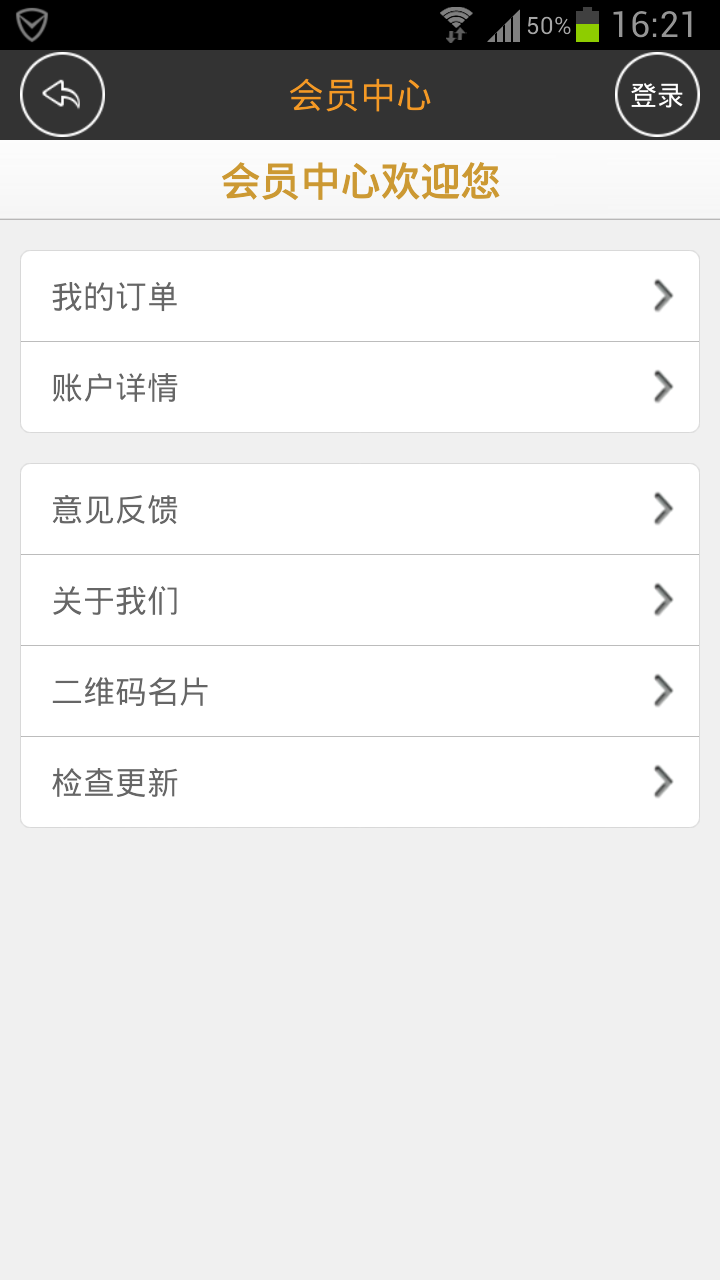Tap the back arrow icon
The width and height of the screenshot is (720, 1280).
click(x=62, y=95)
